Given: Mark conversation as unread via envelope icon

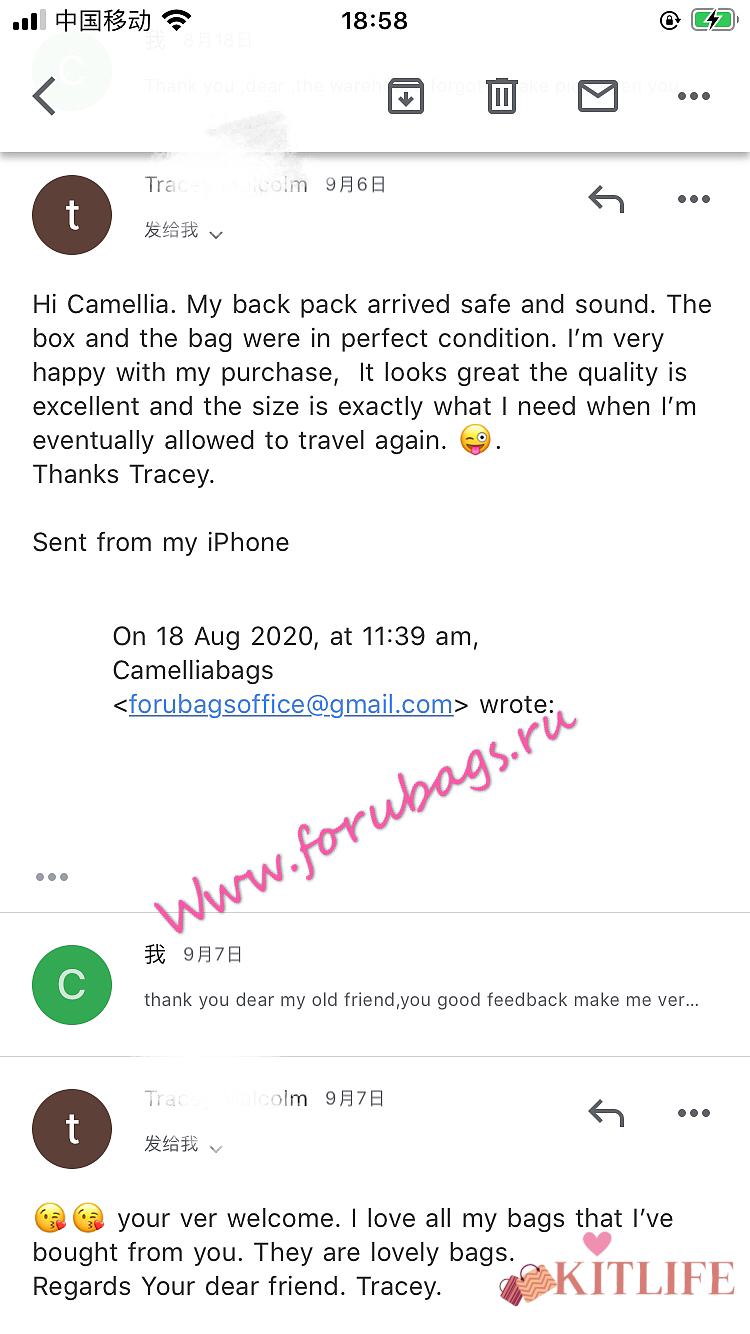Looking at the screenshot, I should tap(597, 96).
